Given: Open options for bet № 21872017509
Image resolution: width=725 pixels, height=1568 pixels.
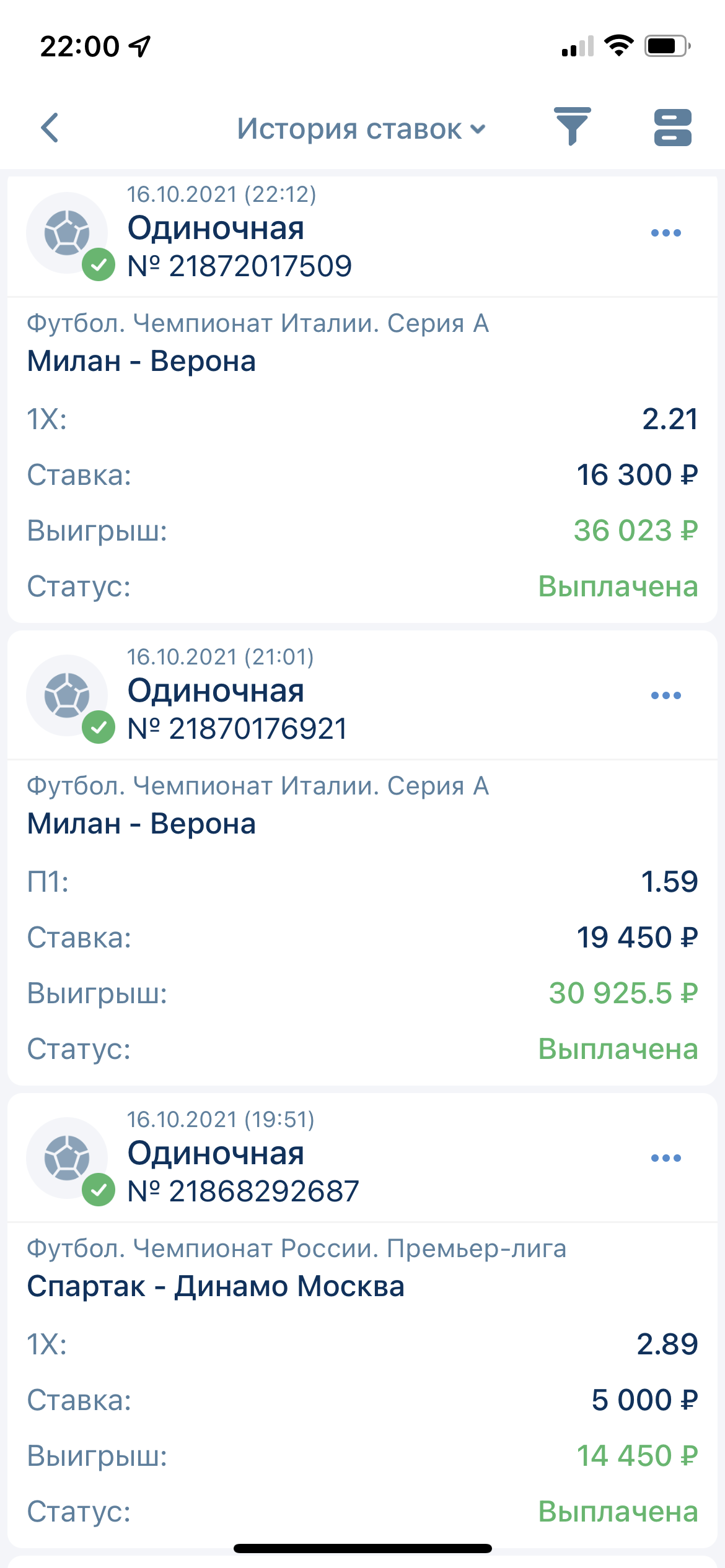Looking at the screenshot, I should 666,233.
